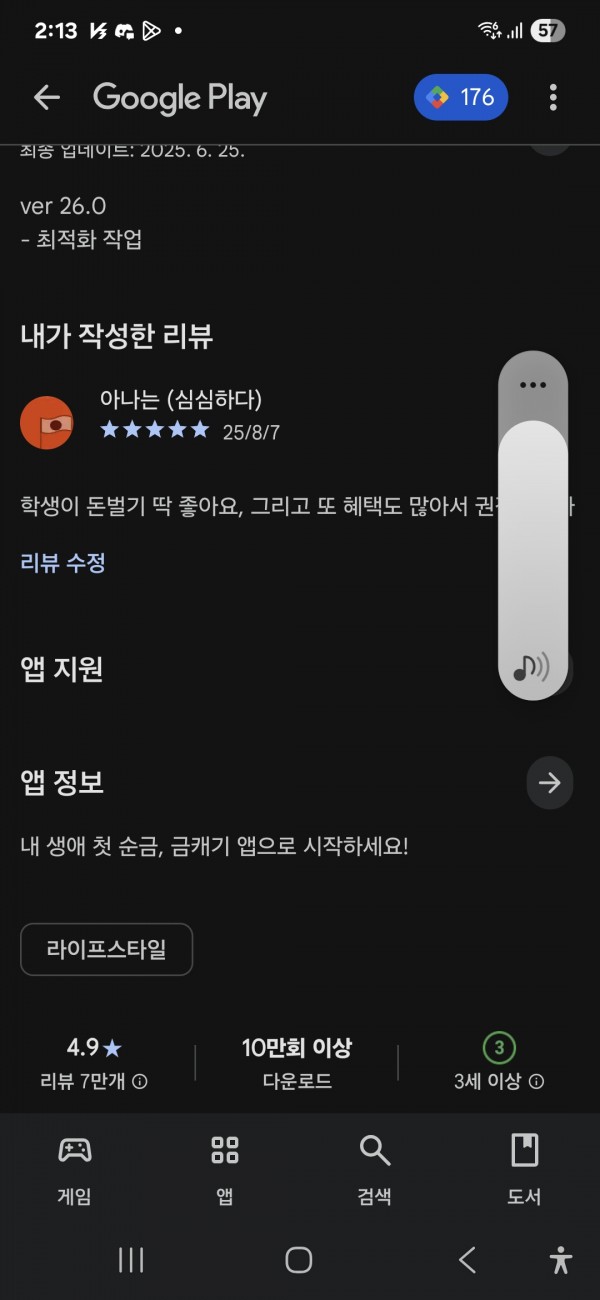Screen dimensions: 600x1300
Task: Go to the home screen
Action: [299, 1259]
